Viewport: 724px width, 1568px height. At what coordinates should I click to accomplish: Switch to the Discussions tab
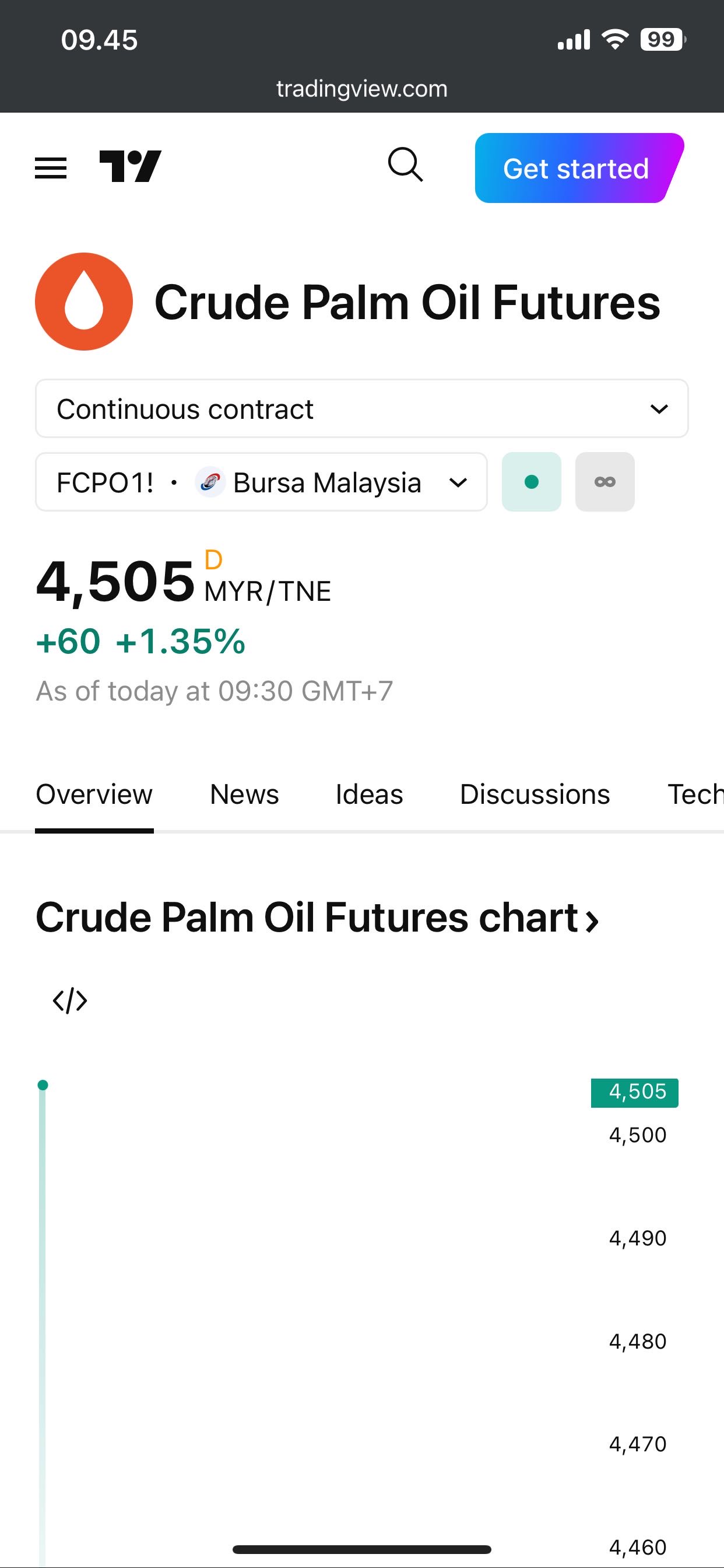[535, 794]
